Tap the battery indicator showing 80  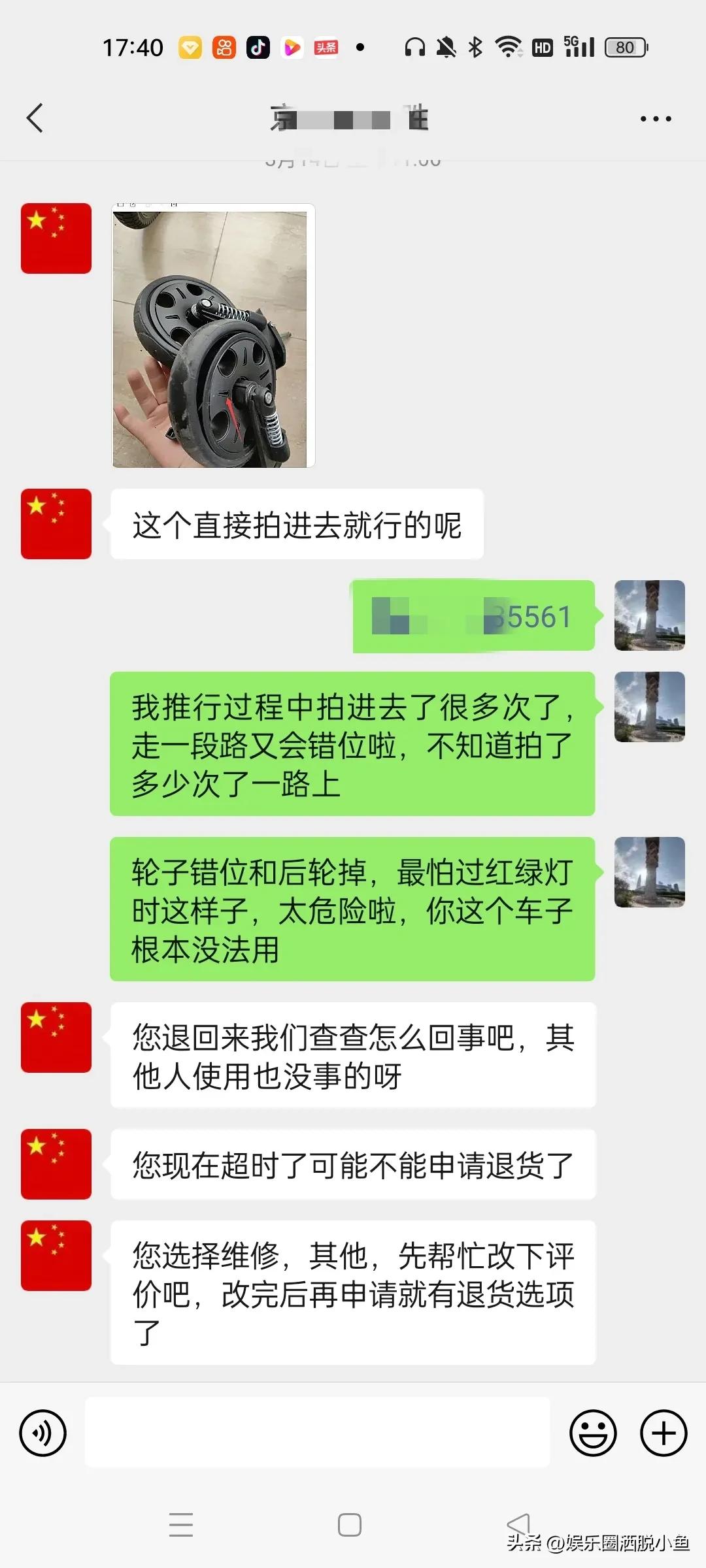624,47
